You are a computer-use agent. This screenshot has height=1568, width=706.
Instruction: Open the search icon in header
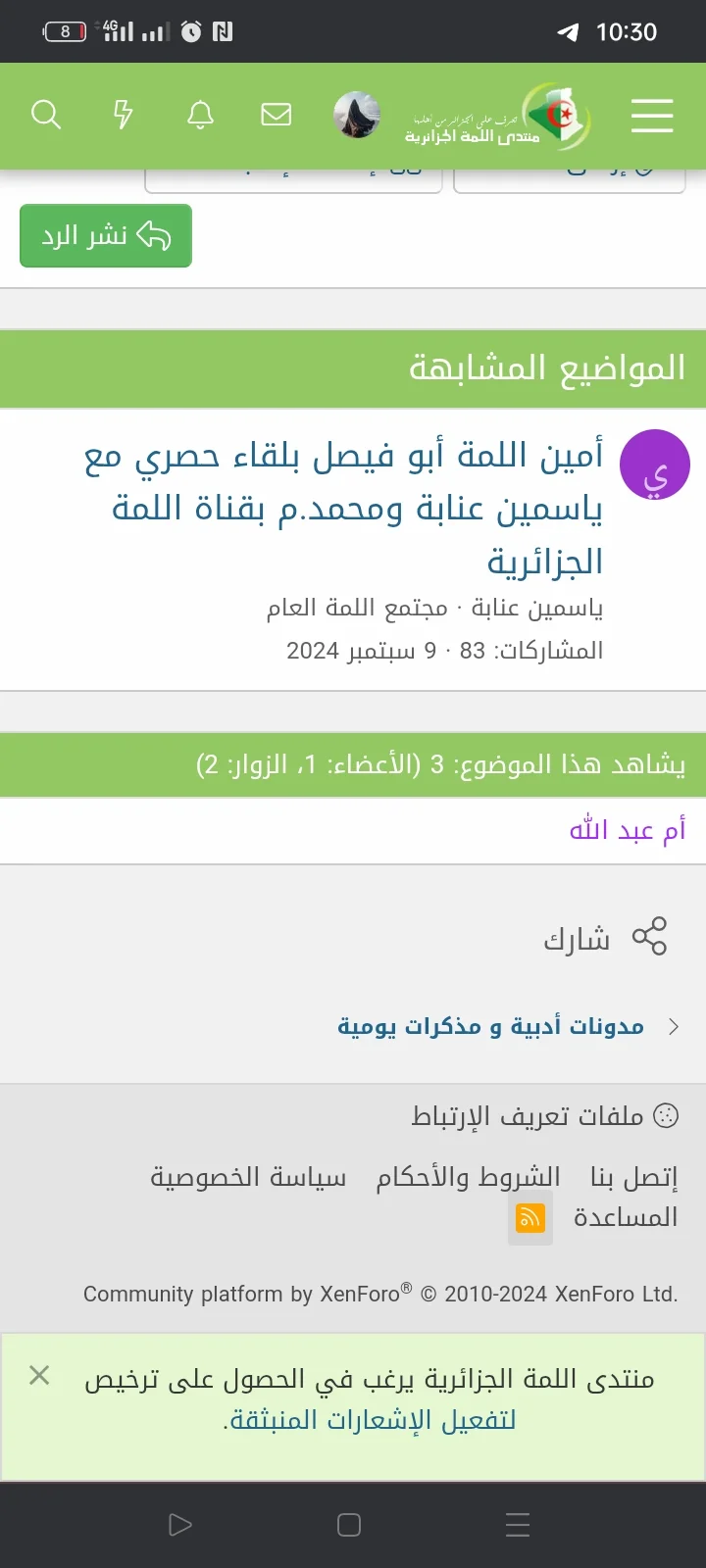[46, 115]
